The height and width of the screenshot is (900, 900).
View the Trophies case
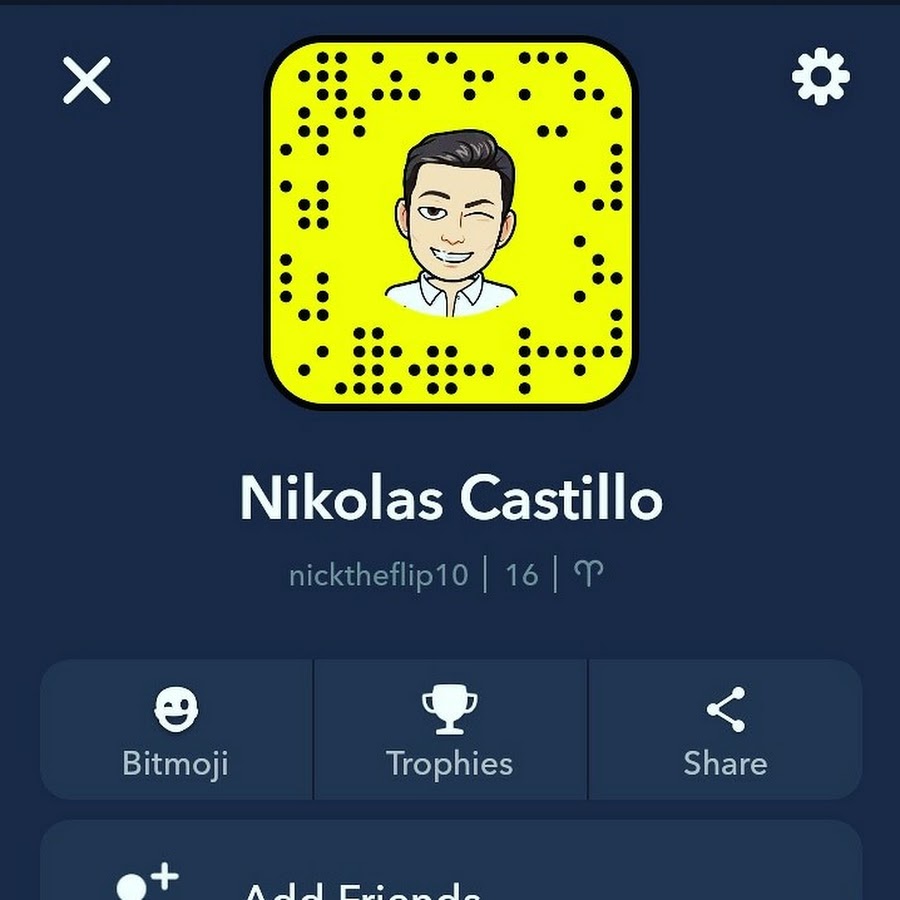[450, 731]
